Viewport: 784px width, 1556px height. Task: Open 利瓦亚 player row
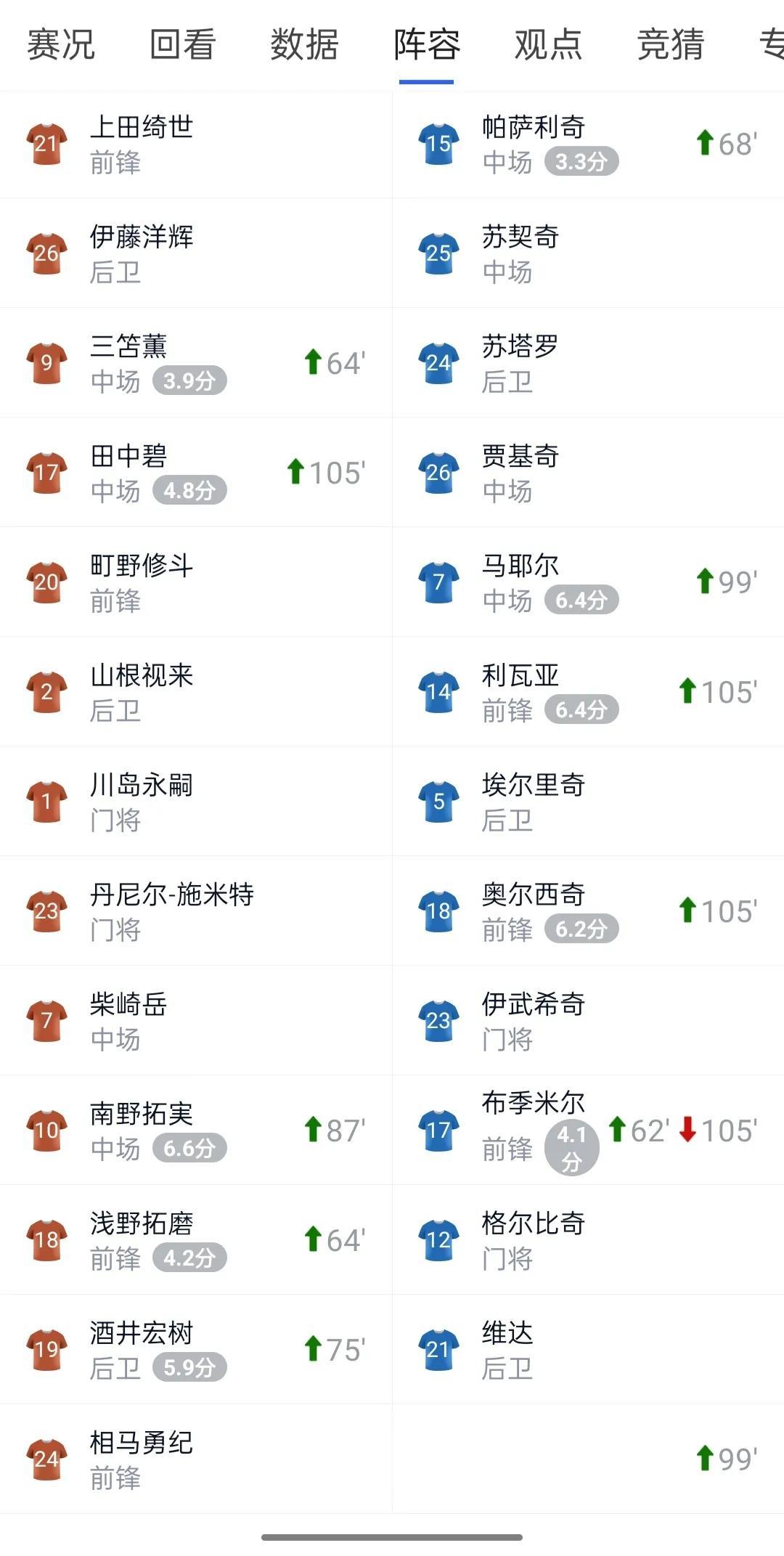(588, 692)
